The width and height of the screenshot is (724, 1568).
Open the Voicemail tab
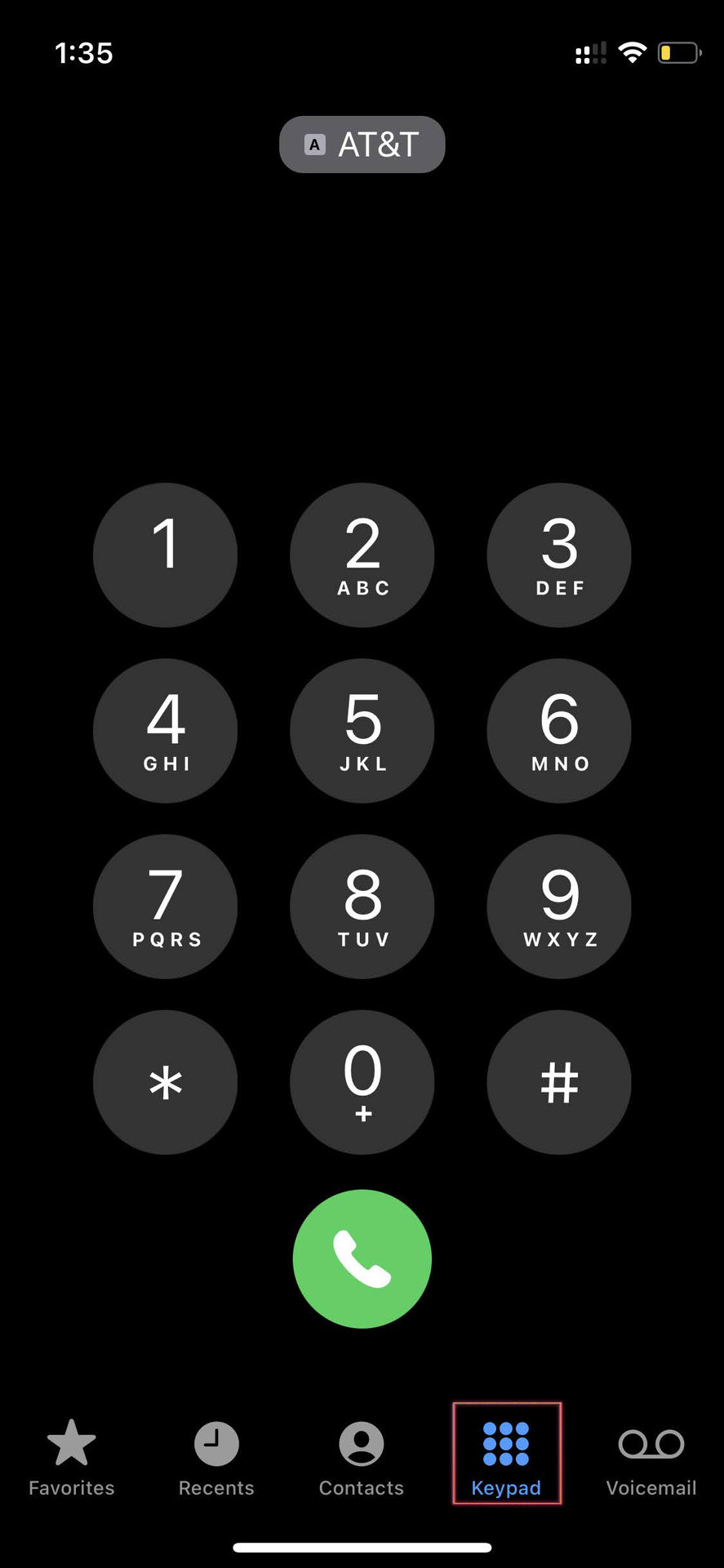coord(651,1457)
